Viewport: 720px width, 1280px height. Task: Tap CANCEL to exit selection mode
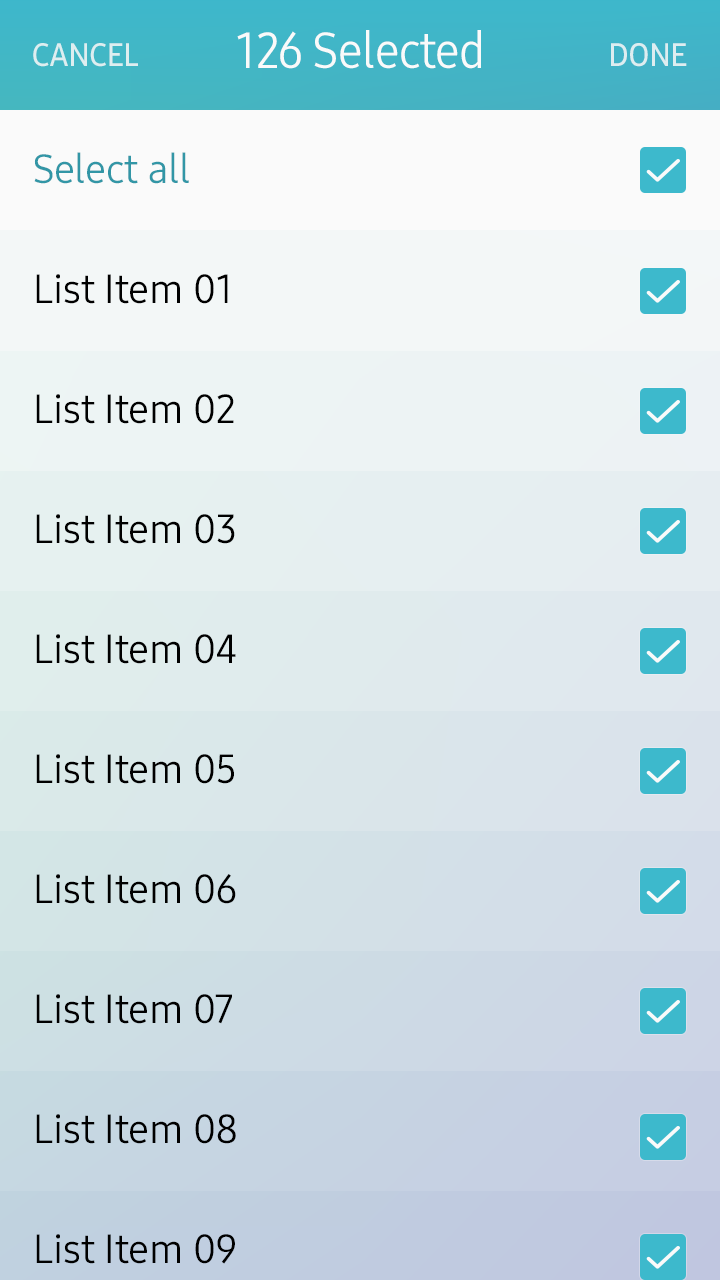85,55
